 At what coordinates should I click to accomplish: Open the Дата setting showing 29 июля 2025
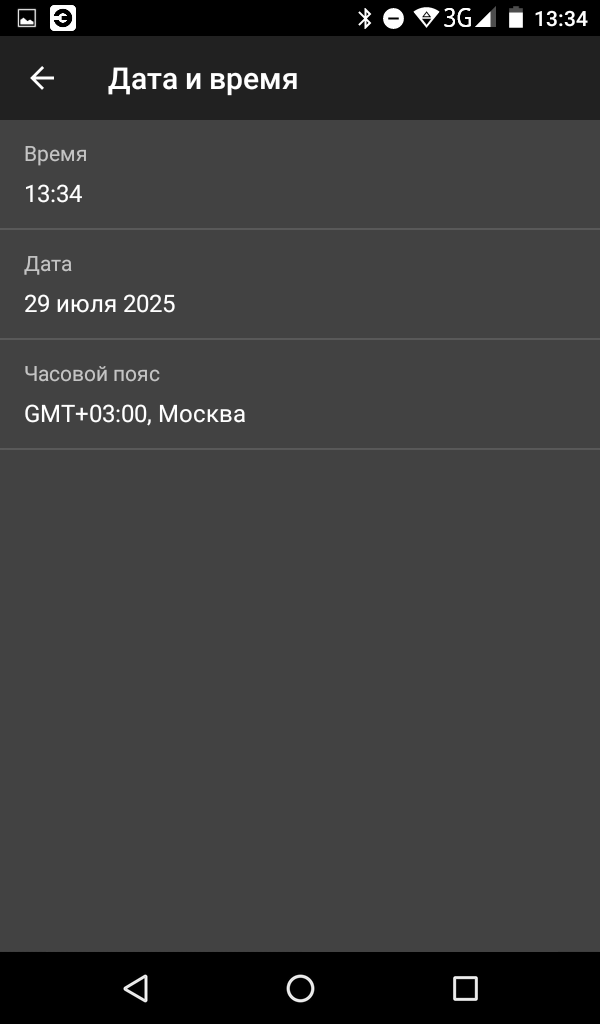click(x=300, y=284)
